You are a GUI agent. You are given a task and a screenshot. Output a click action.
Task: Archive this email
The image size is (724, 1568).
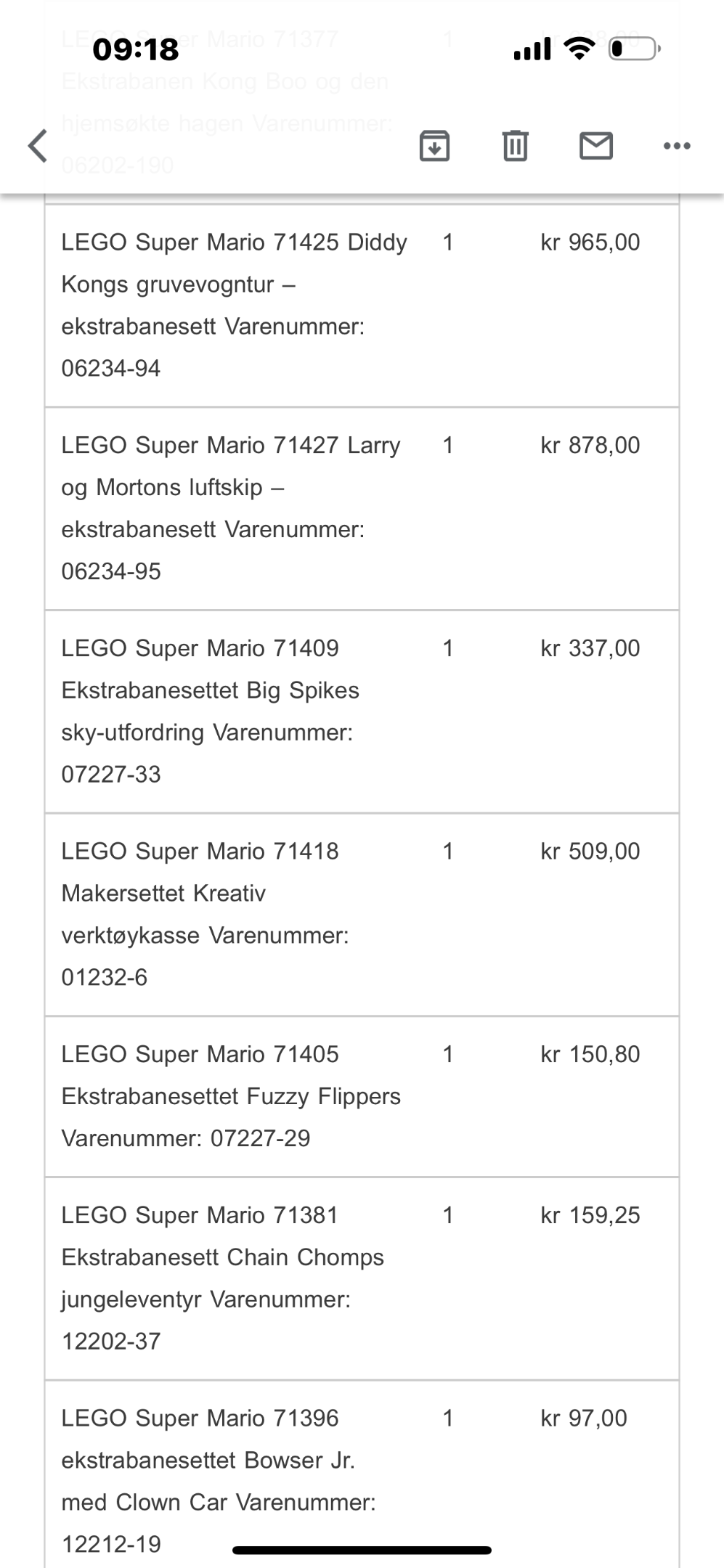click(434, 146)
